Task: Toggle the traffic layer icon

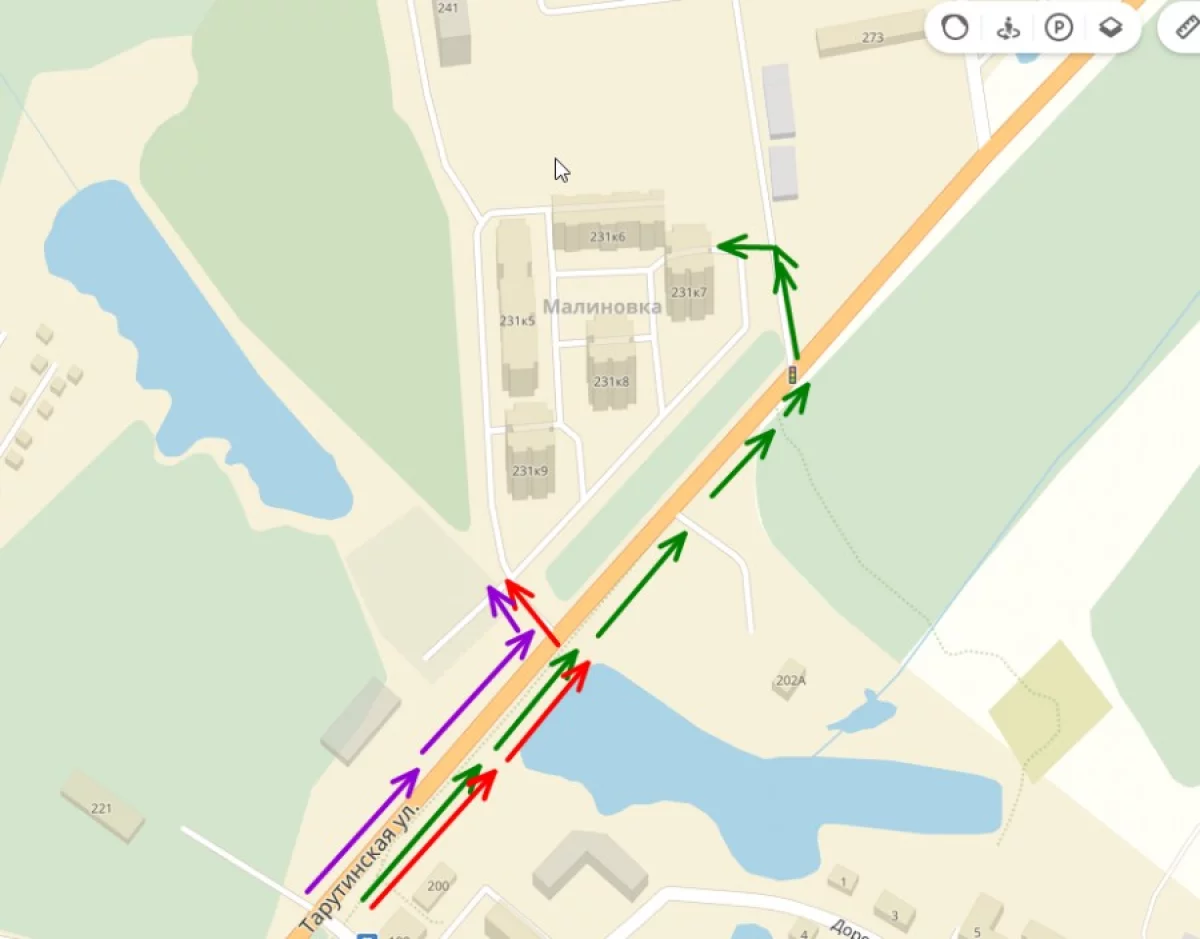Action: (955, 27)
